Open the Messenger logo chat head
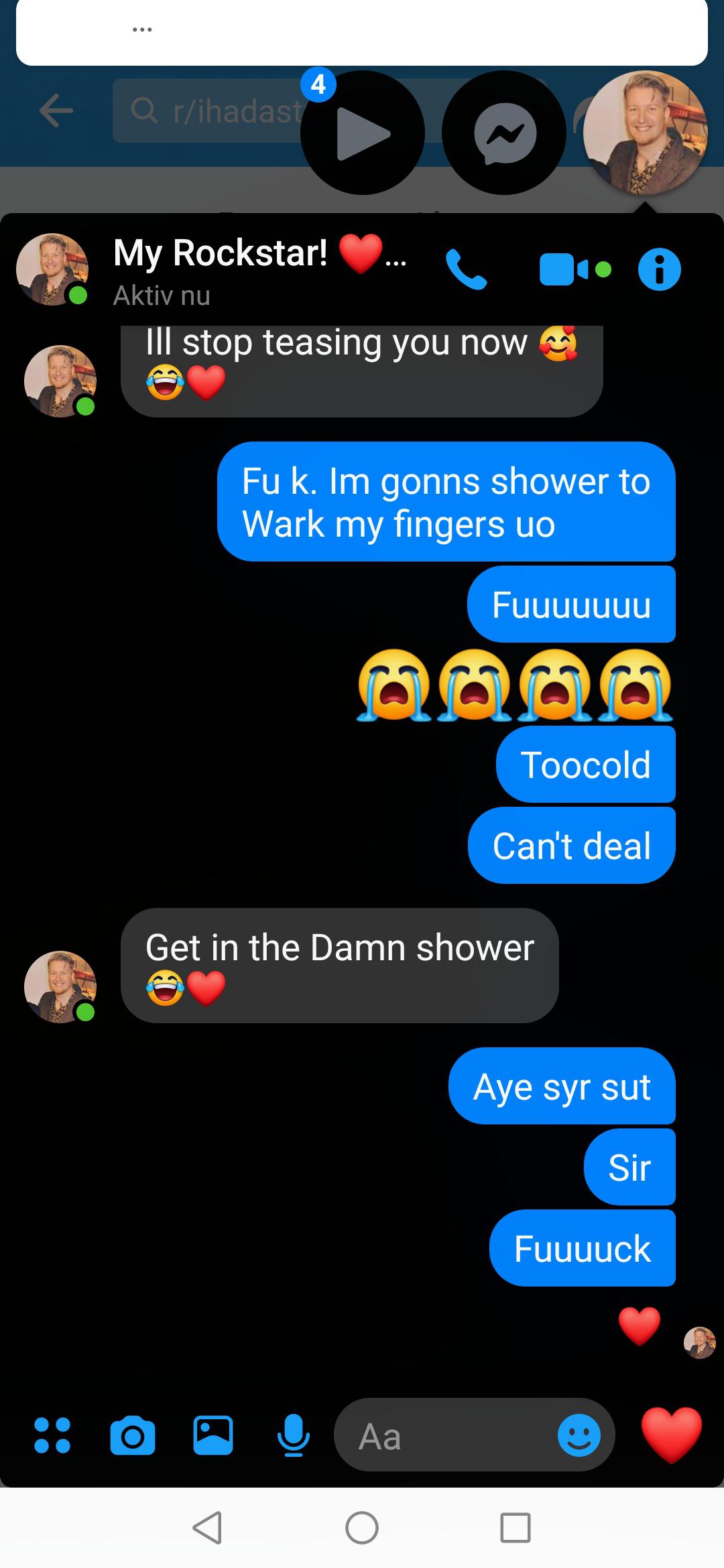 (504, 133)
